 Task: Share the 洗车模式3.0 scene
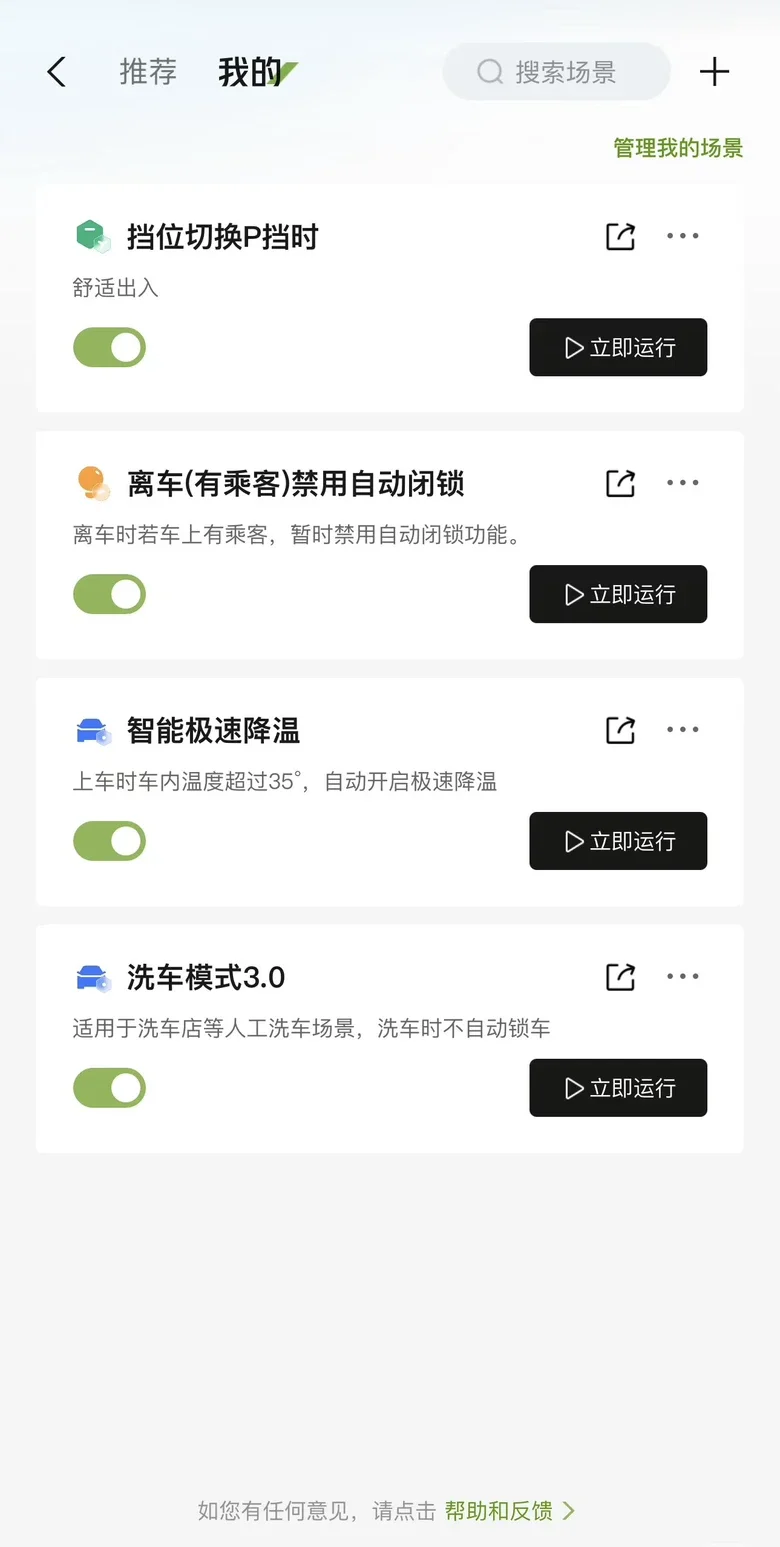click(621, 977)
